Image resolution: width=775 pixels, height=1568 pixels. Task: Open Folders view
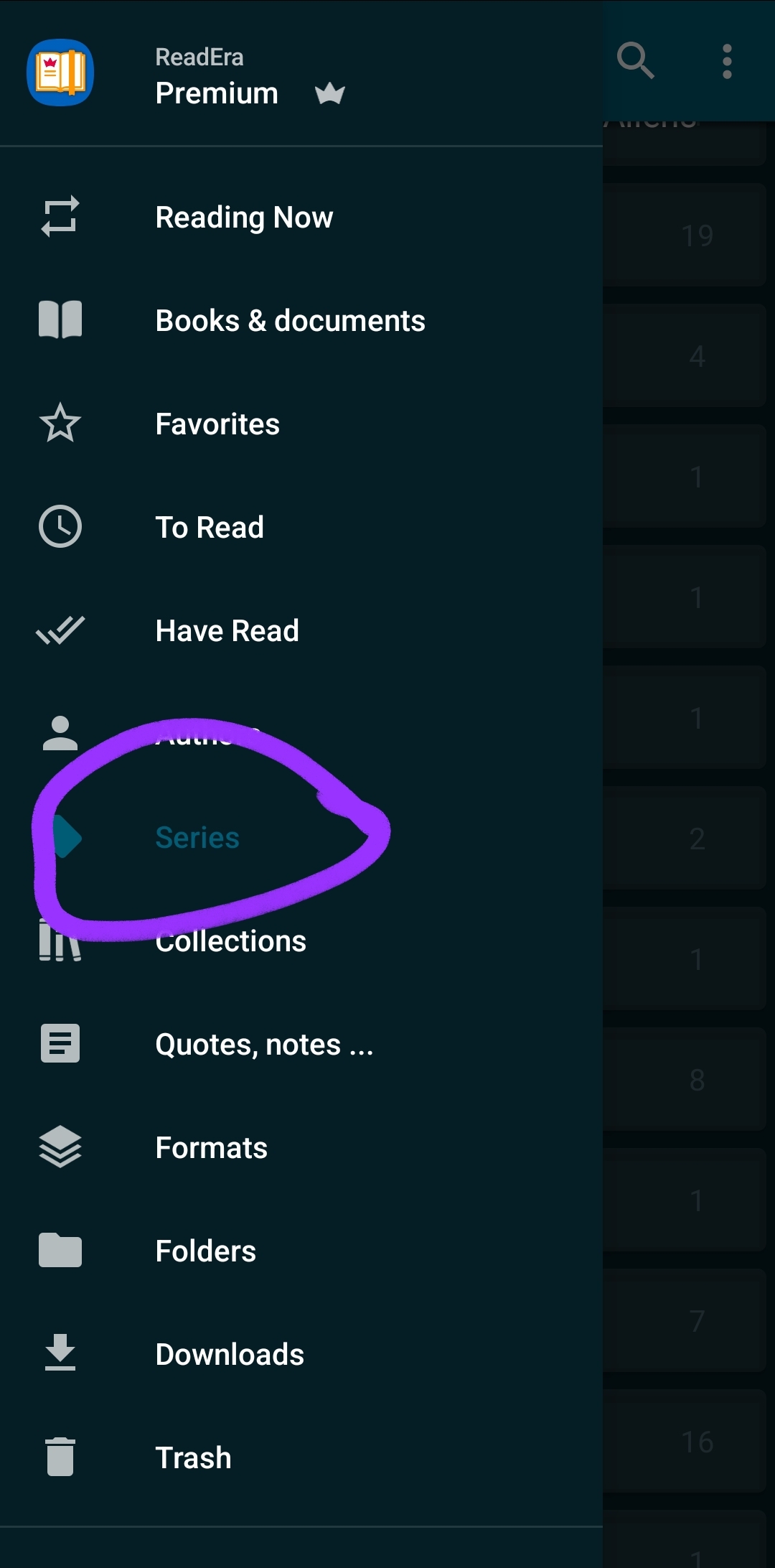[x=205, y=1251]
